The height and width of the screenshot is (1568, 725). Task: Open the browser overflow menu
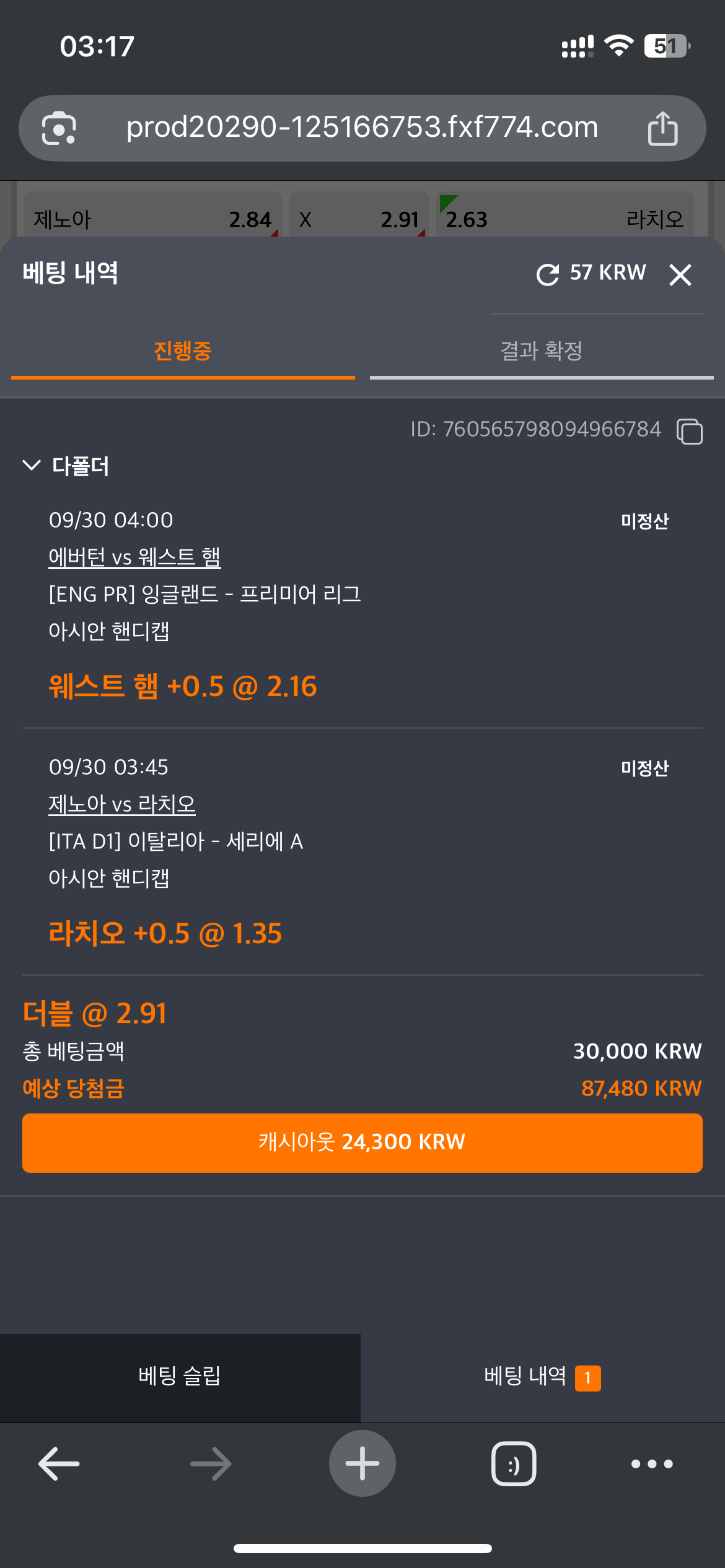(x=652, y=1464)
